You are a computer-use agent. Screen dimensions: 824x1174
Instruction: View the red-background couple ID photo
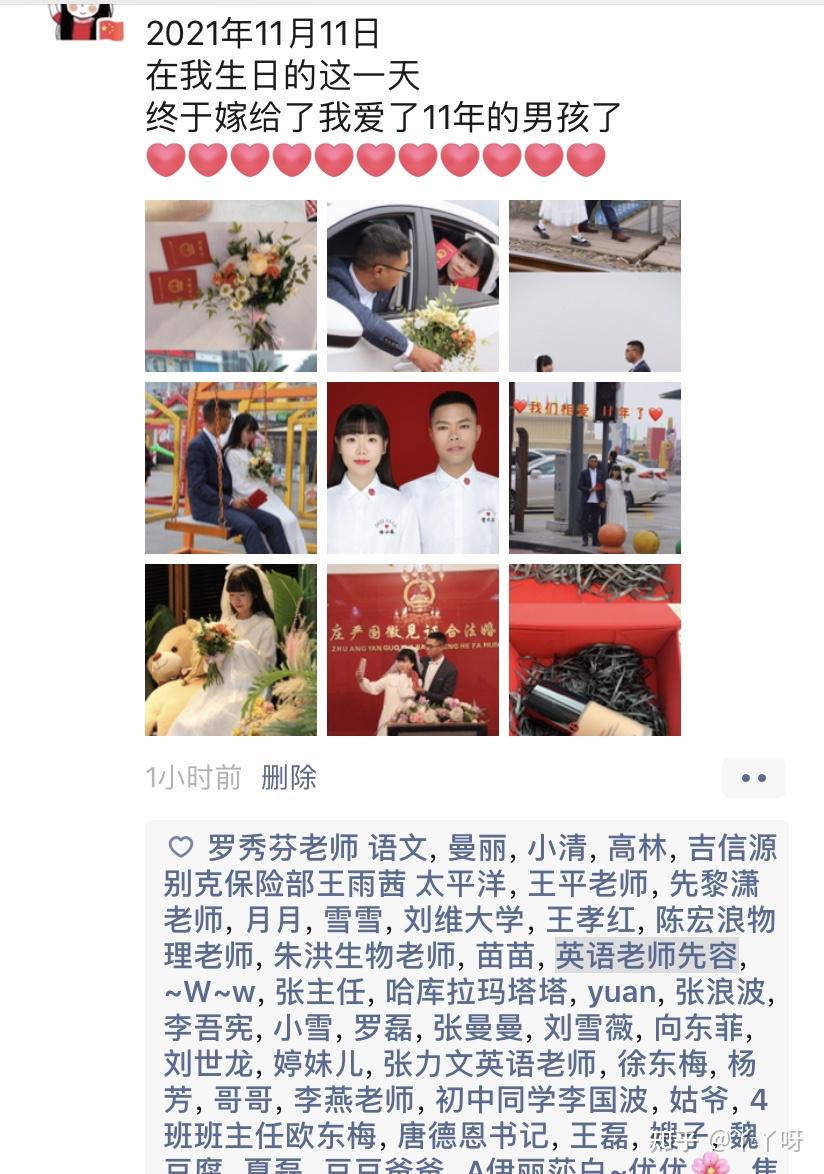pos(413,468)
